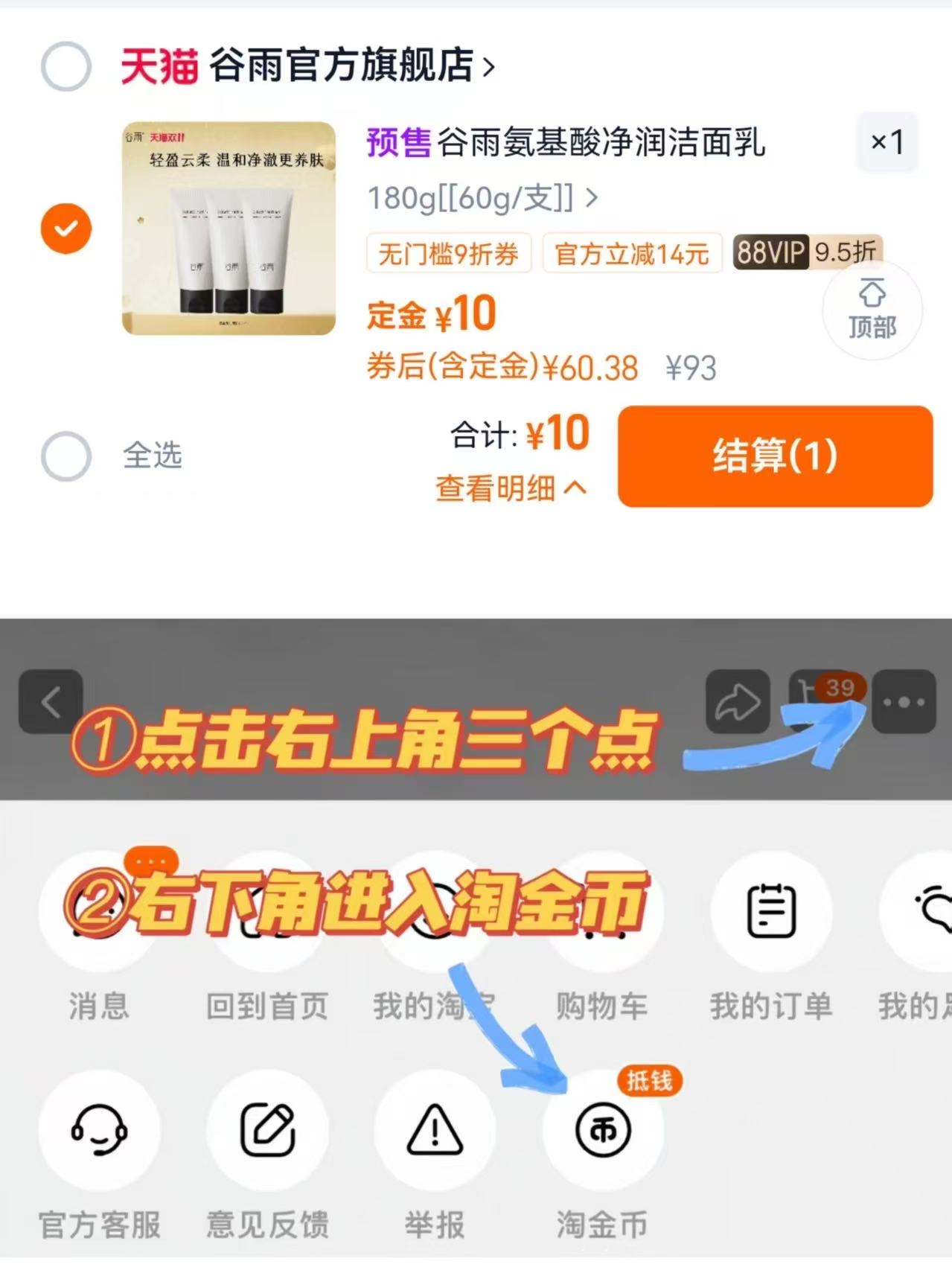
Task: Tap the share arrow icon
Action: point(738,701)
